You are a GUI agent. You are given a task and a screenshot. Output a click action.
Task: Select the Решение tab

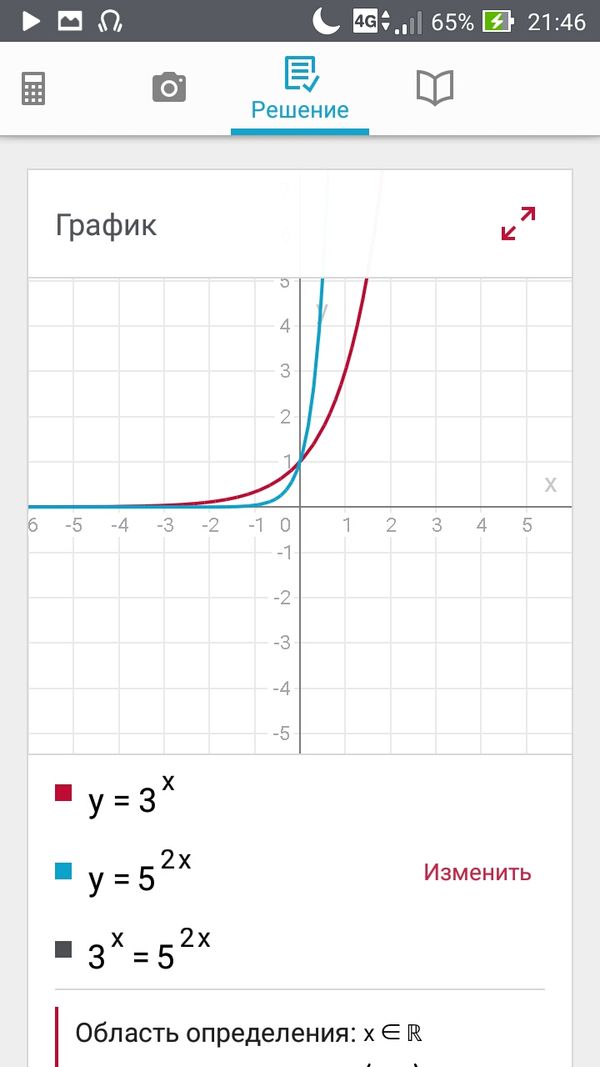click(300, 90)
